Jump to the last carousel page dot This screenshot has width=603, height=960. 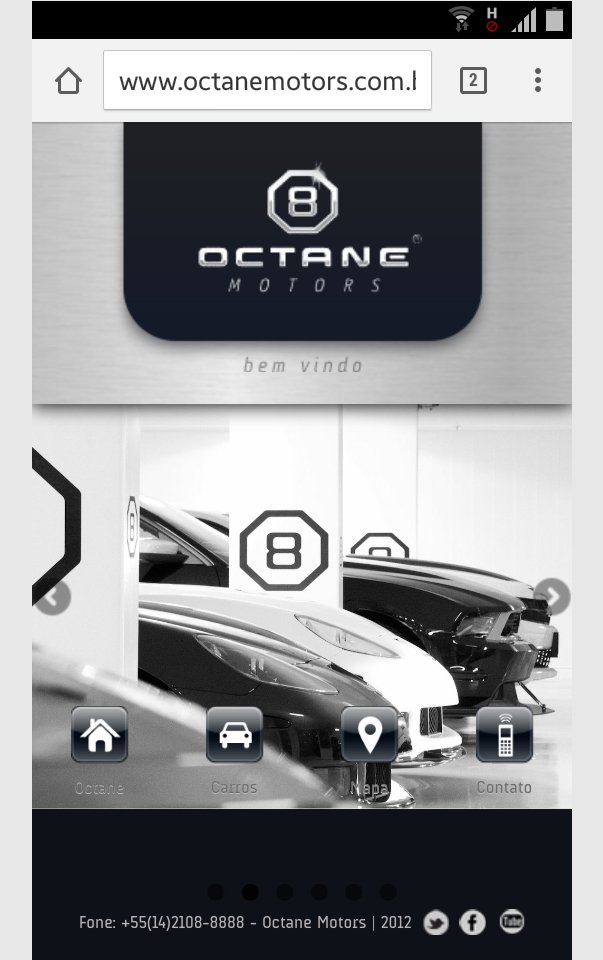click(388, 892)
